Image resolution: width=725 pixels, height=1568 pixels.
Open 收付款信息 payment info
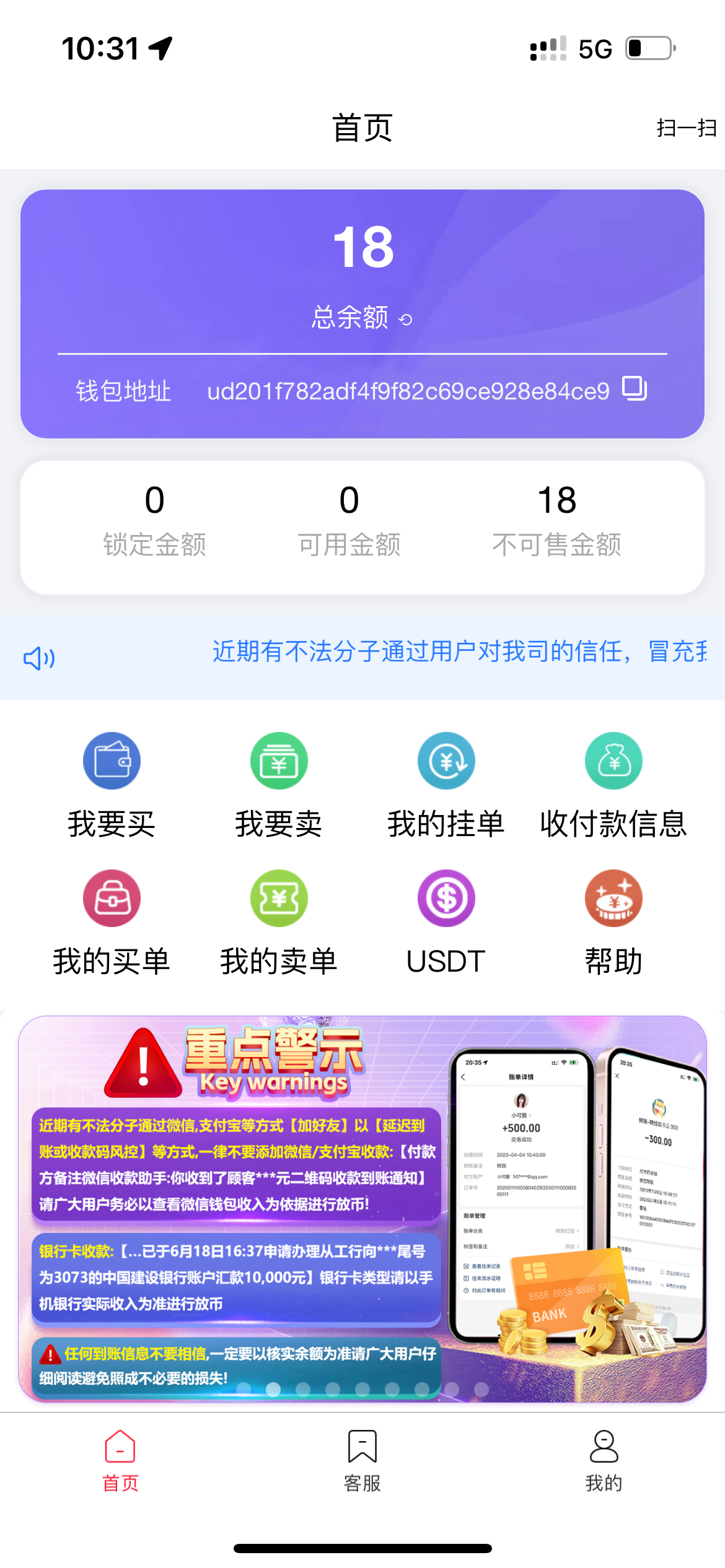(x=612, y=782)
